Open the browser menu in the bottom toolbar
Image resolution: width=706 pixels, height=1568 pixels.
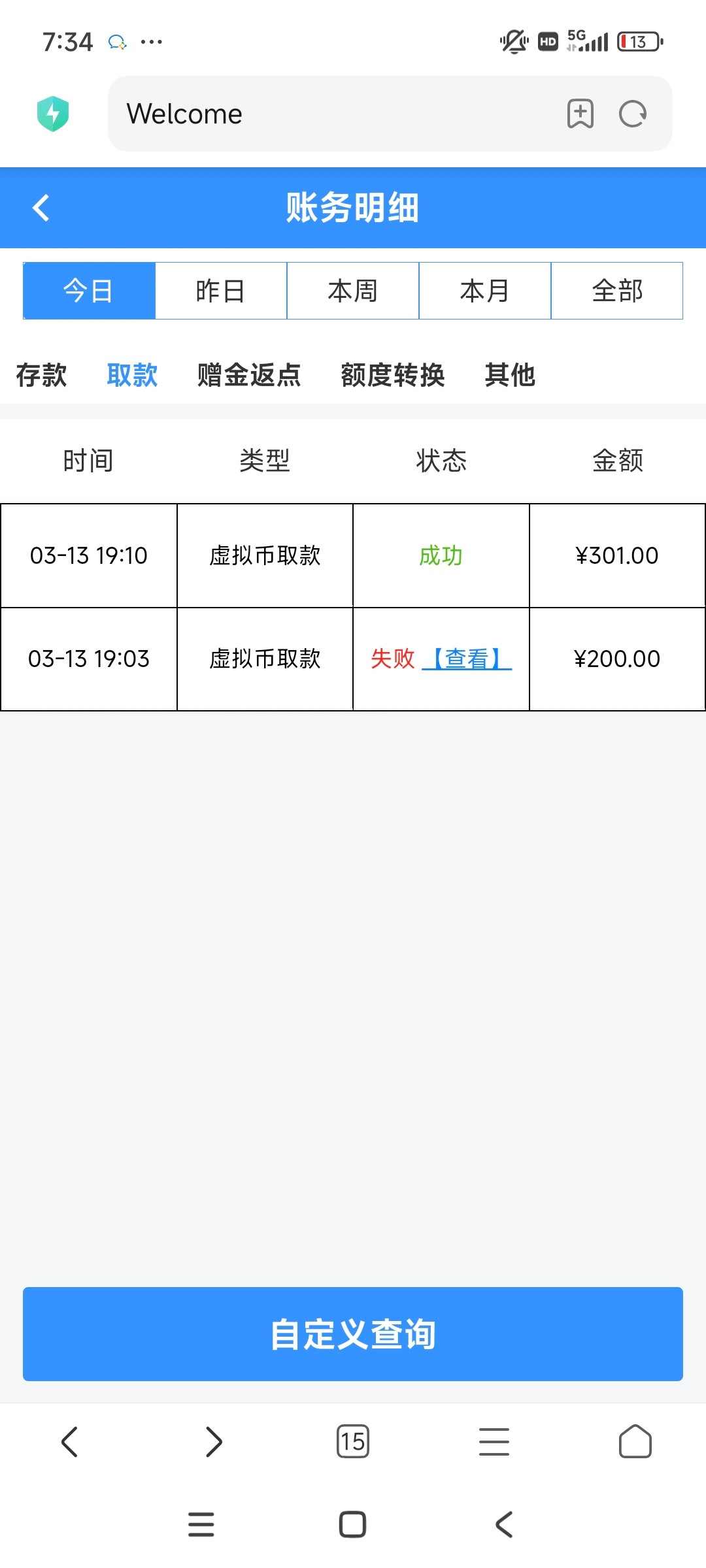coord(494,1442)
